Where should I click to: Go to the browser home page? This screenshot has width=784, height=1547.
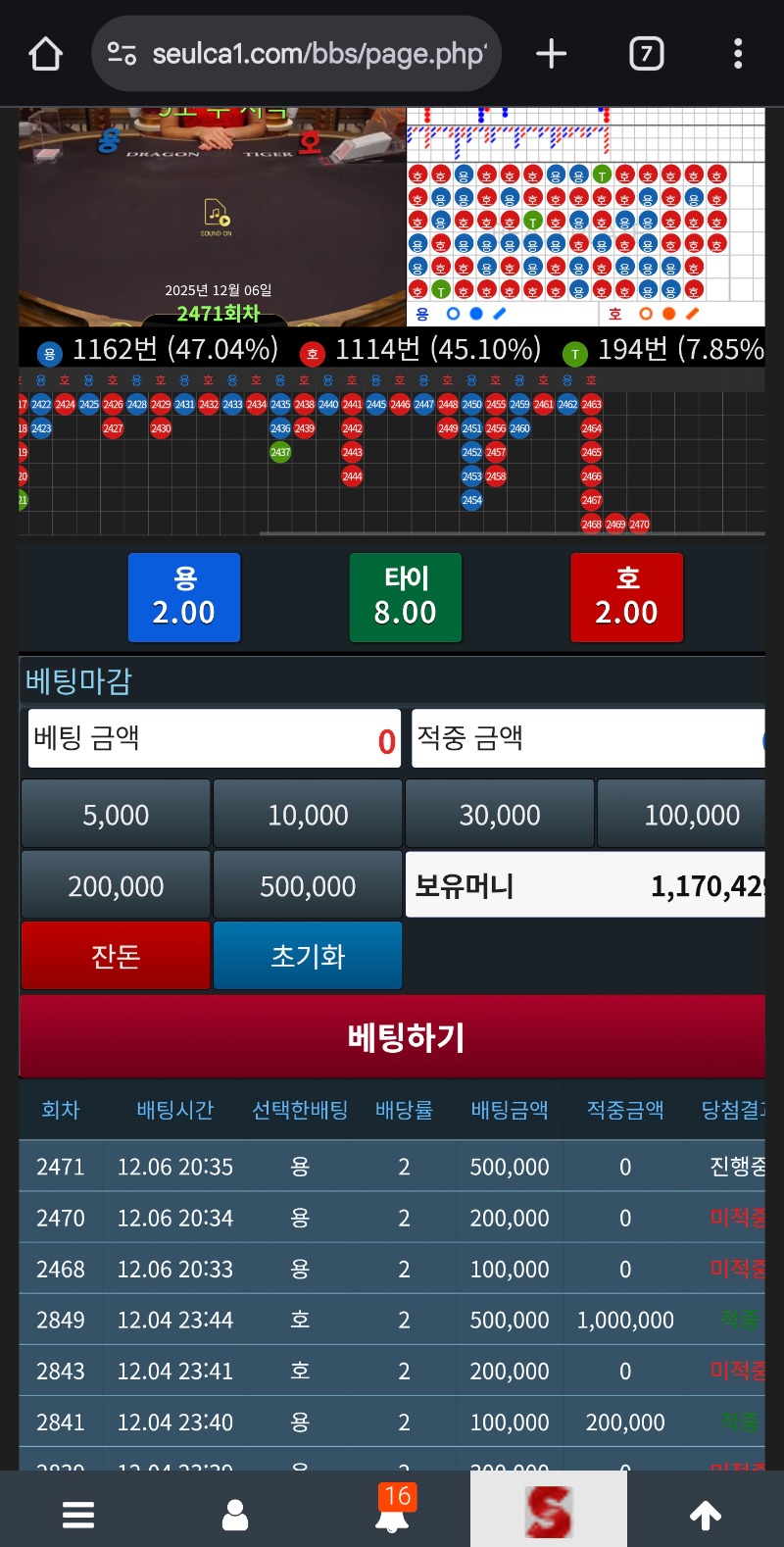(46, 54)
